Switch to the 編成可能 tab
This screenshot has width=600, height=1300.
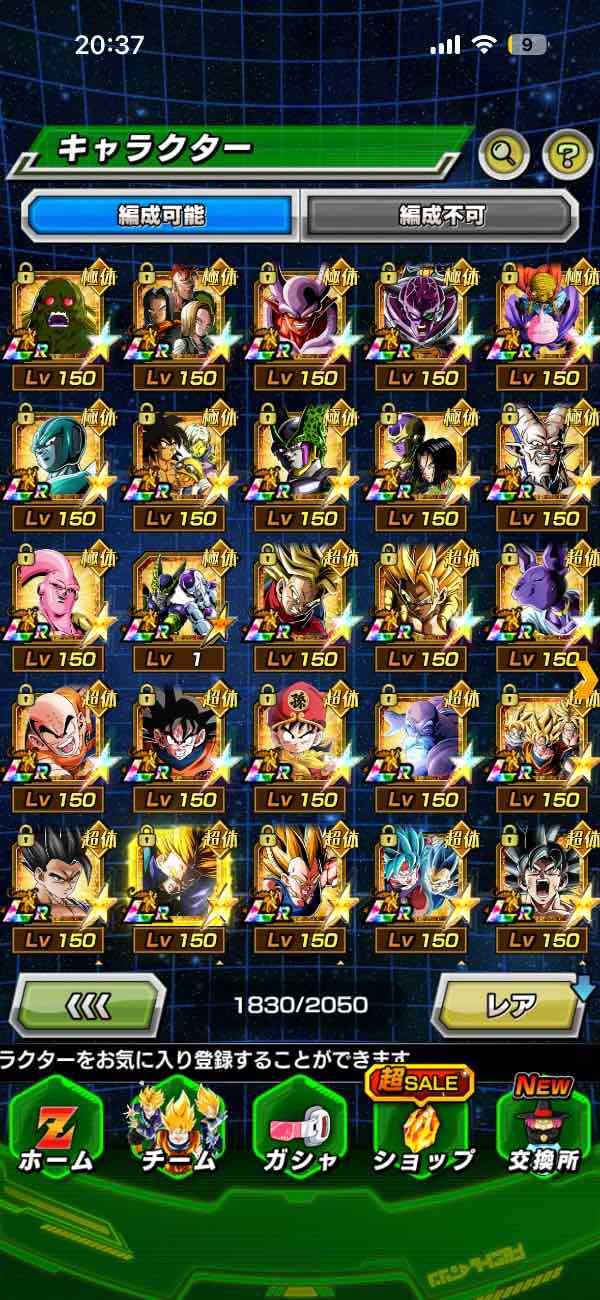click(x=162, y=215)
